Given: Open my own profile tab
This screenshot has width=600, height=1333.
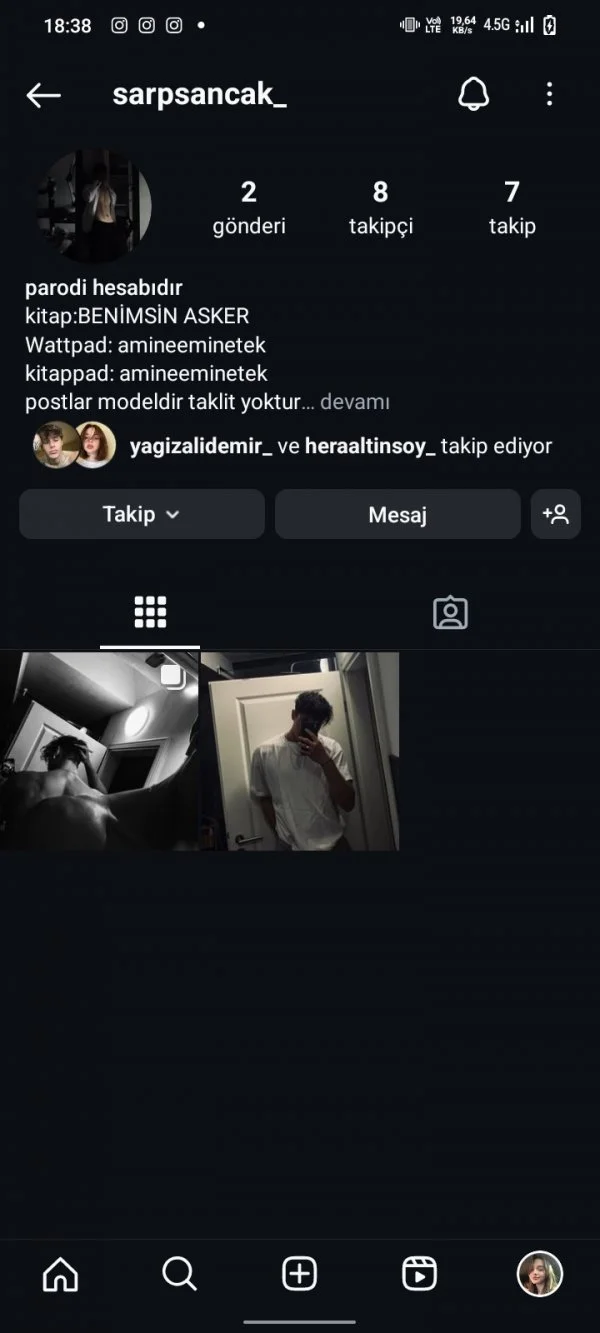Looking at the screenshot, I should click(539, 1274).
